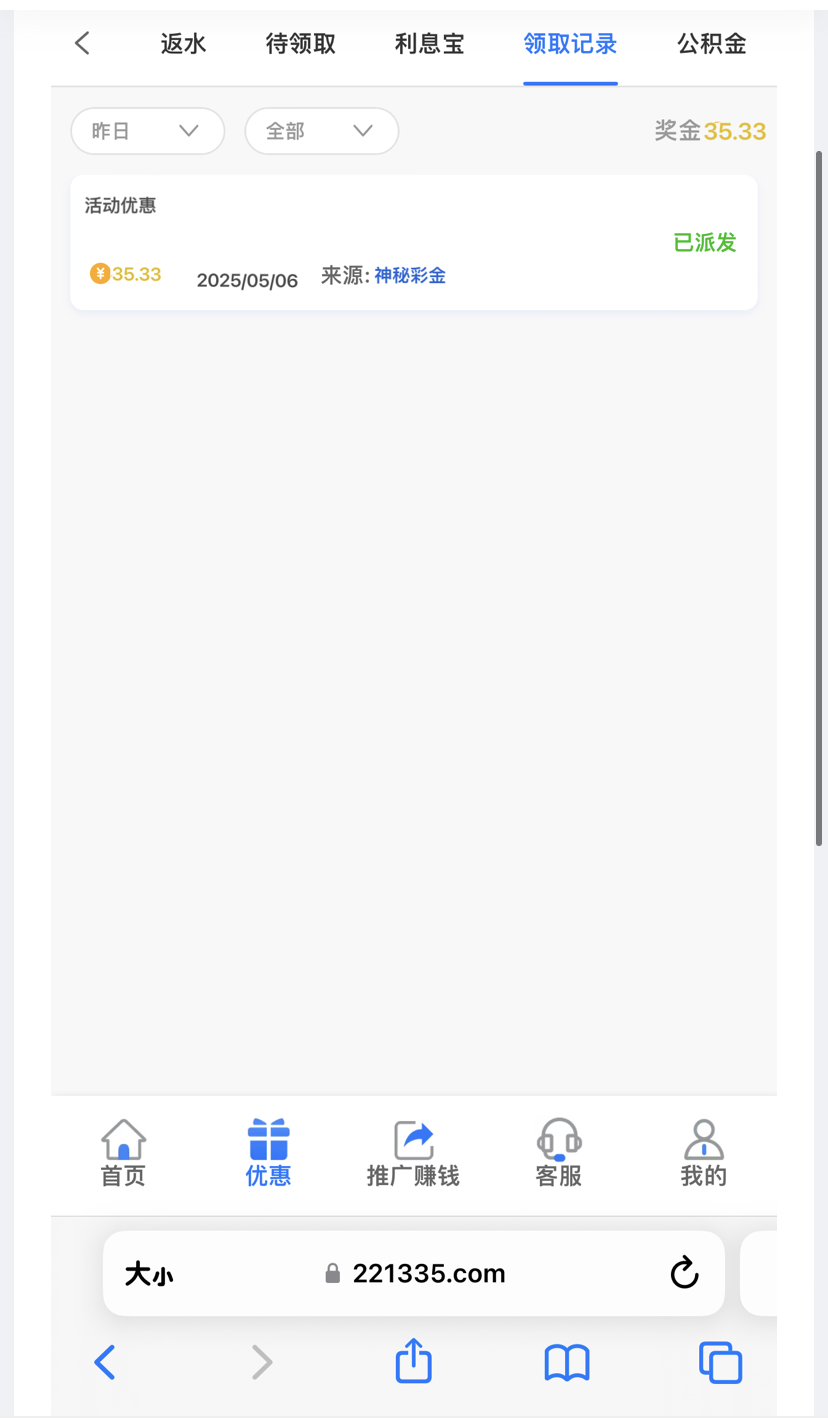Switch to the 返水 tab
Image resolution: width=828 pixels, height=1418 pixels.
[x=183, y=44]
